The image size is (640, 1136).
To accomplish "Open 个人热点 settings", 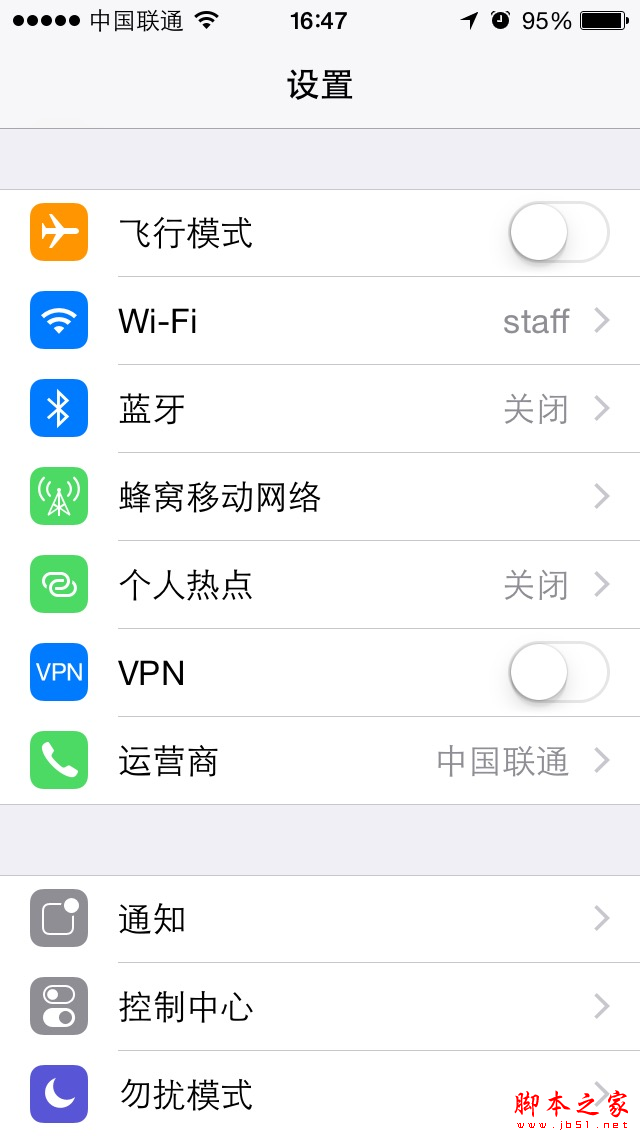I will [x=320, y=585].
